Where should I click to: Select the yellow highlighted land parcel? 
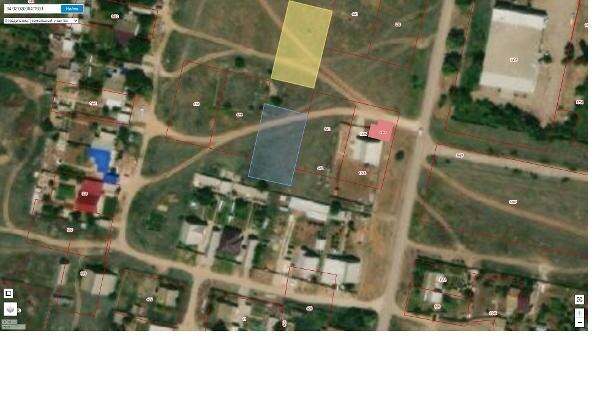click(301, 44)
